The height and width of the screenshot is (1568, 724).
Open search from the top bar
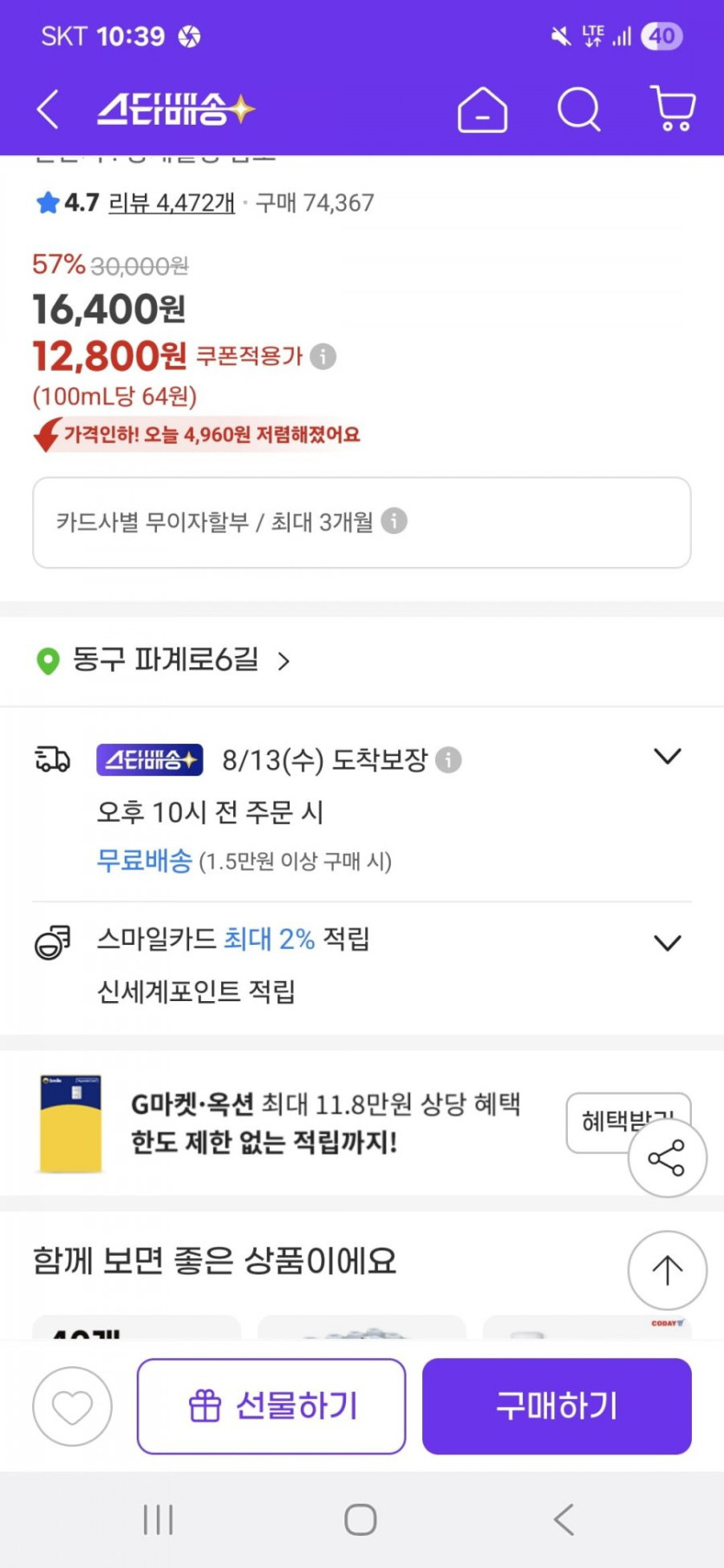(578, 110)
